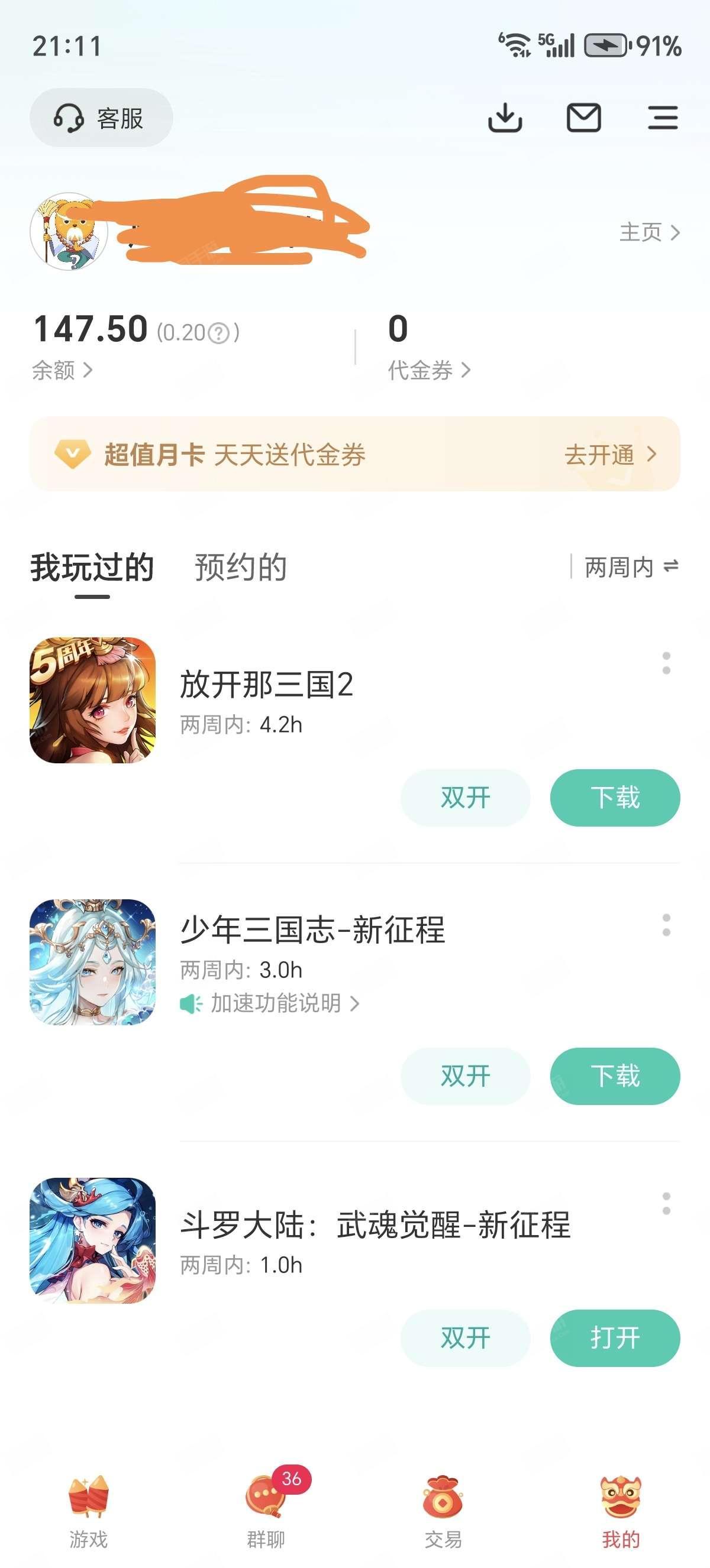The width and height of the screenshot is (710, 1568).
Task: Change the 两周内 time range filter
Action: click(x=630, y=567)
